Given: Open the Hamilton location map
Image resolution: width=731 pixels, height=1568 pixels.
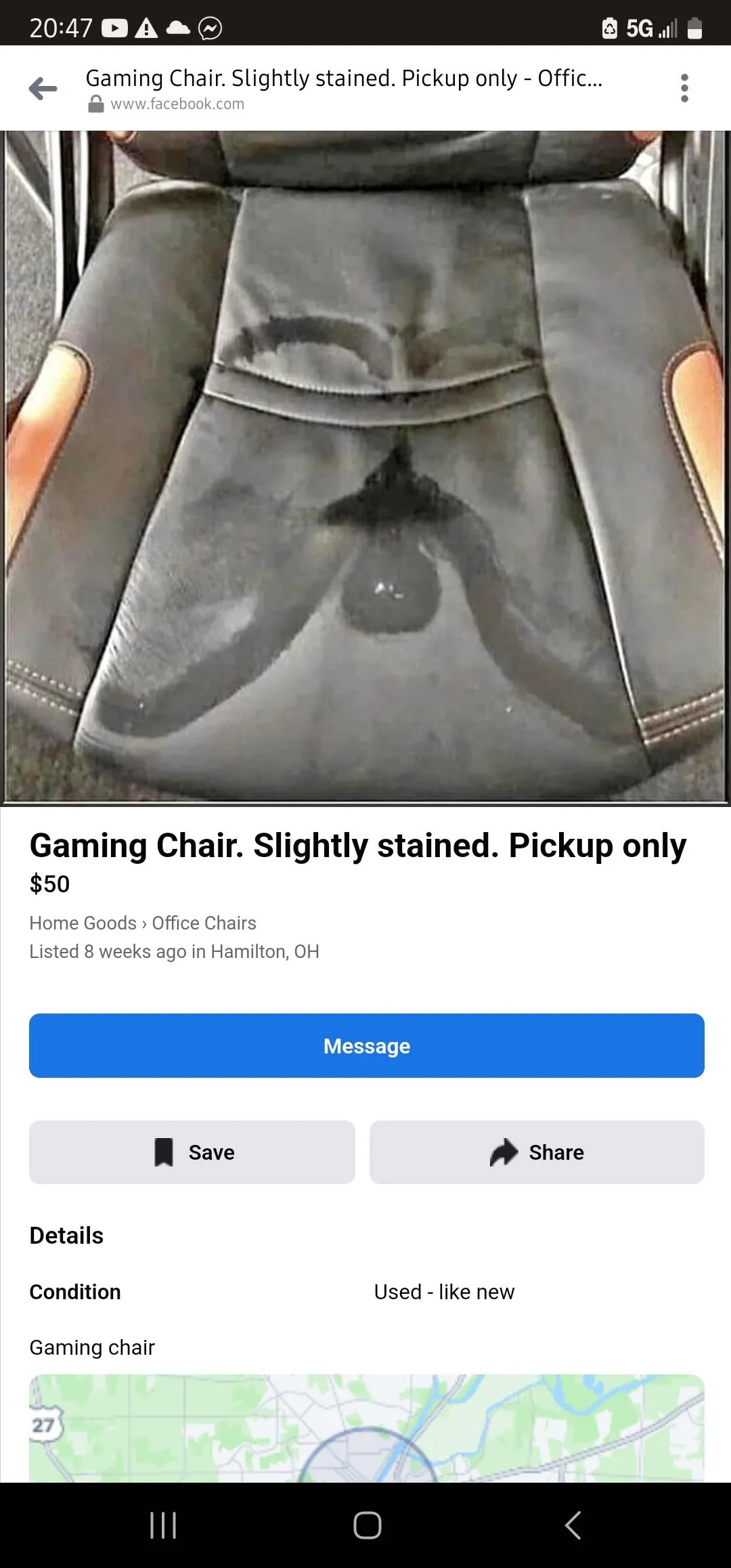Looking at the screenshot, I should pos(366,1427).
